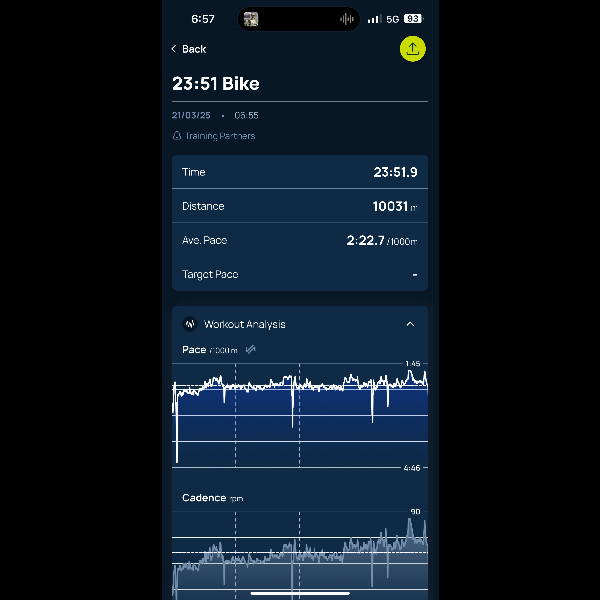This screenshot has height=600, width=600.
Task: Go back to the previous screen
Action: [x=188, y=49]
